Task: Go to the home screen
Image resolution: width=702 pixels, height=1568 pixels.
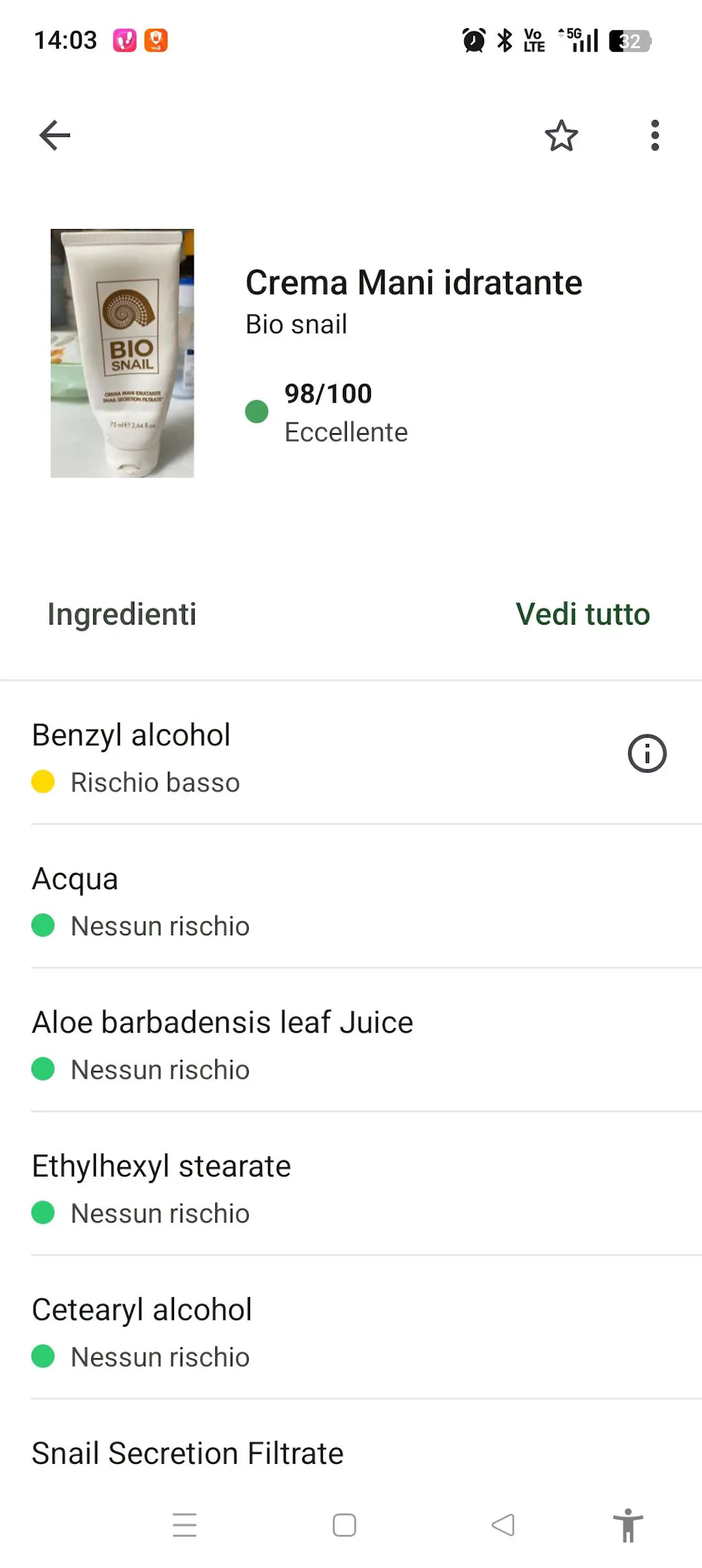Action: click(344, 1525)
